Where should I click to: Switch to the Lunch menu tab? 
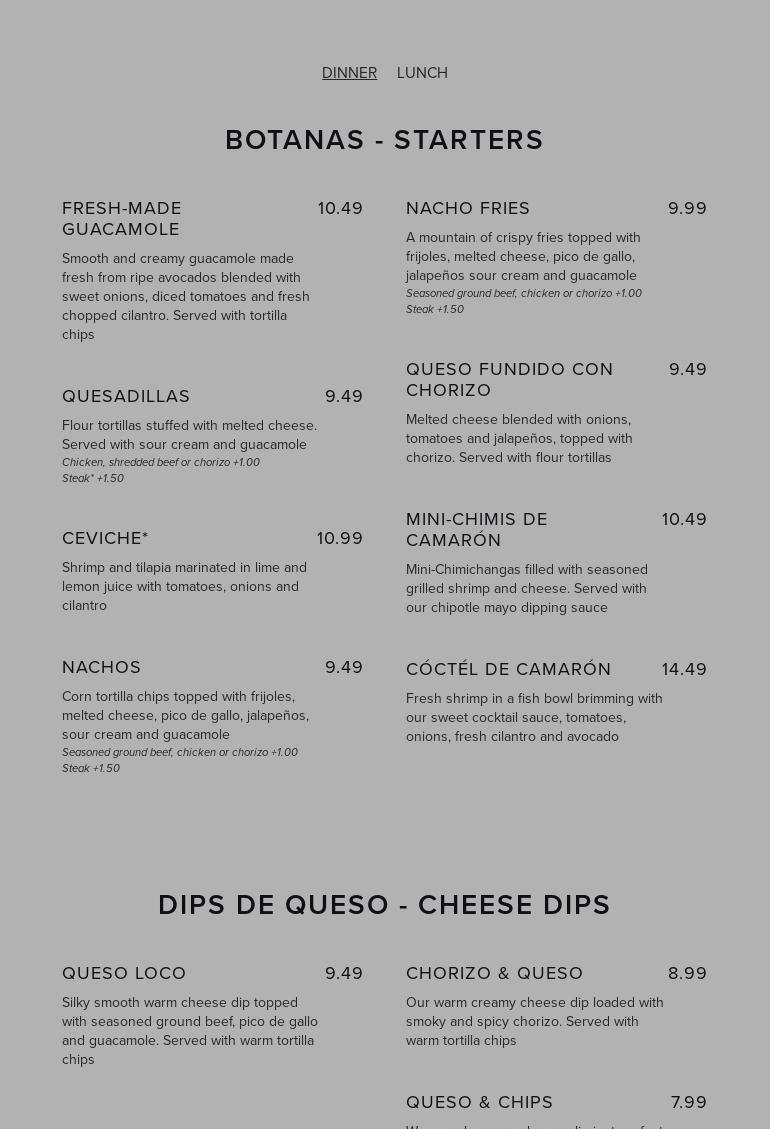422,73
